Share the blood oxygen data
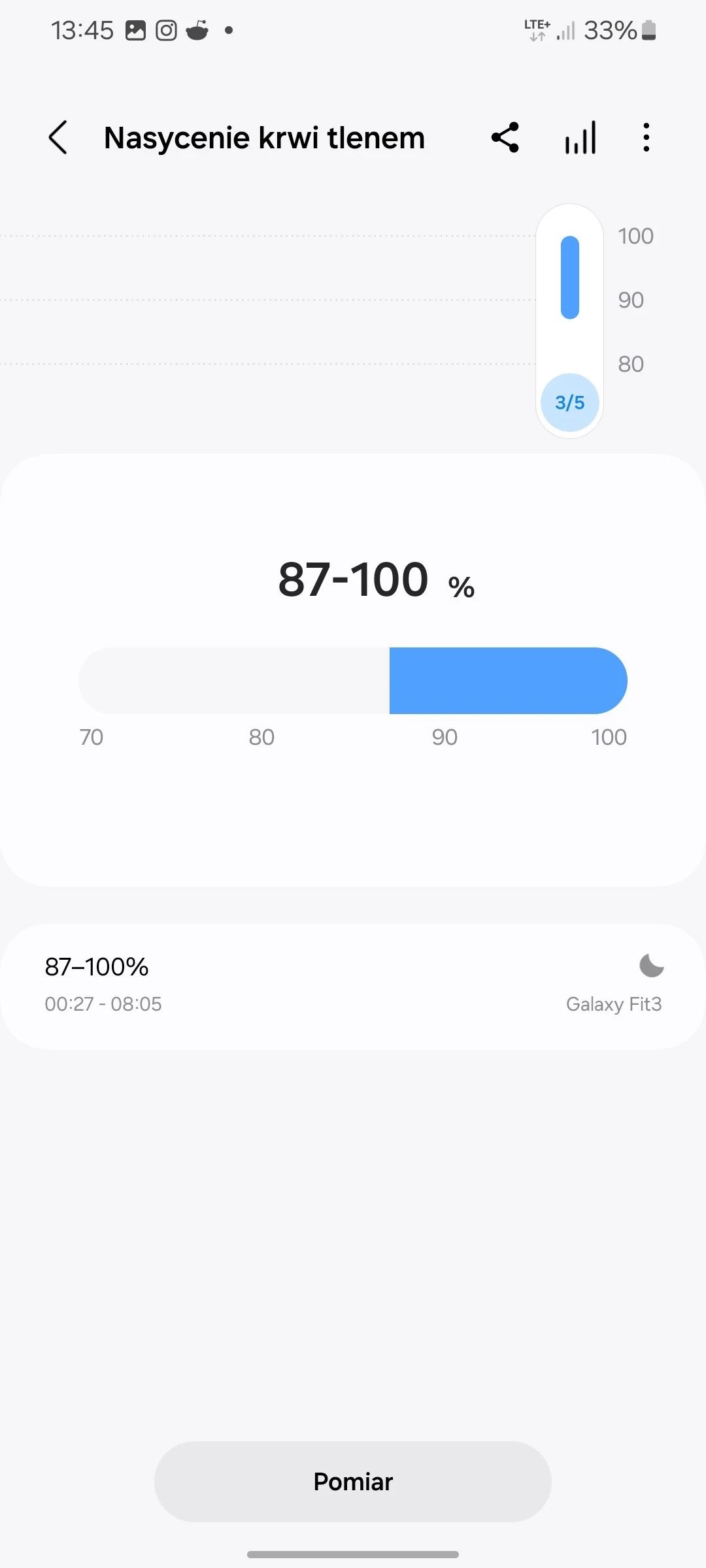The height and width of the screenshot is (1568, 706). [x=505, y=138]
